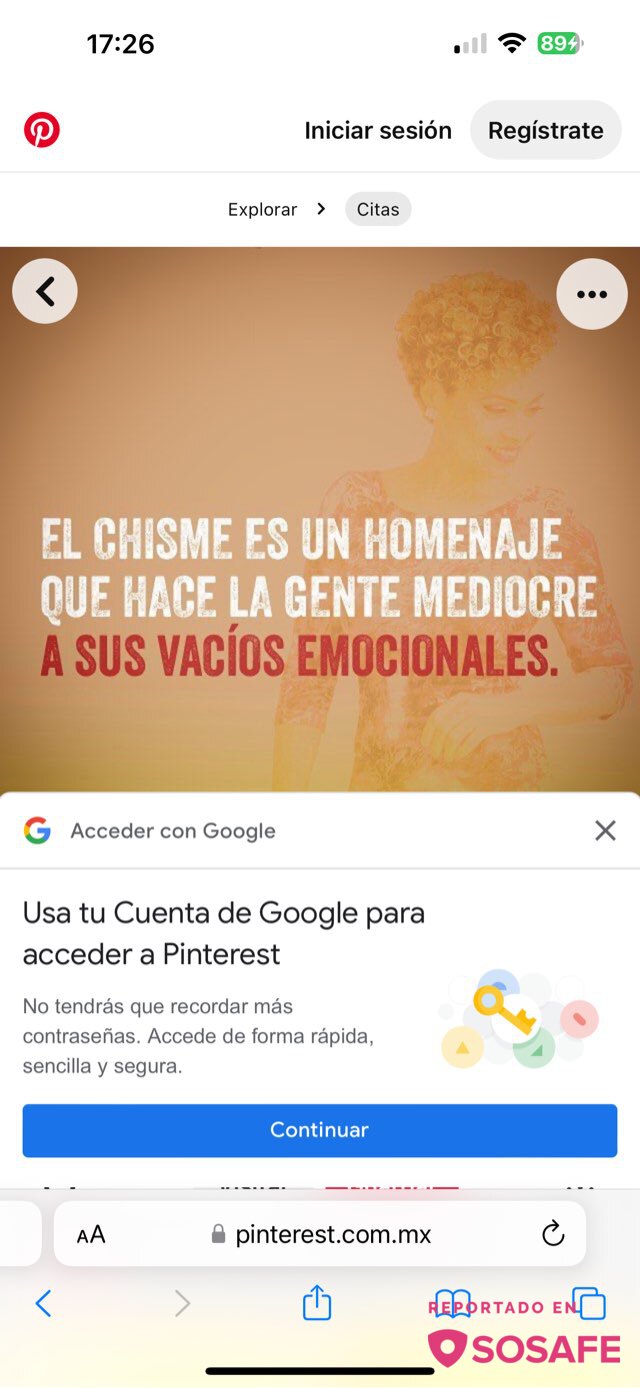
Task: Reload the pinterest.com.mx page
Action: tap(553, 1235)
